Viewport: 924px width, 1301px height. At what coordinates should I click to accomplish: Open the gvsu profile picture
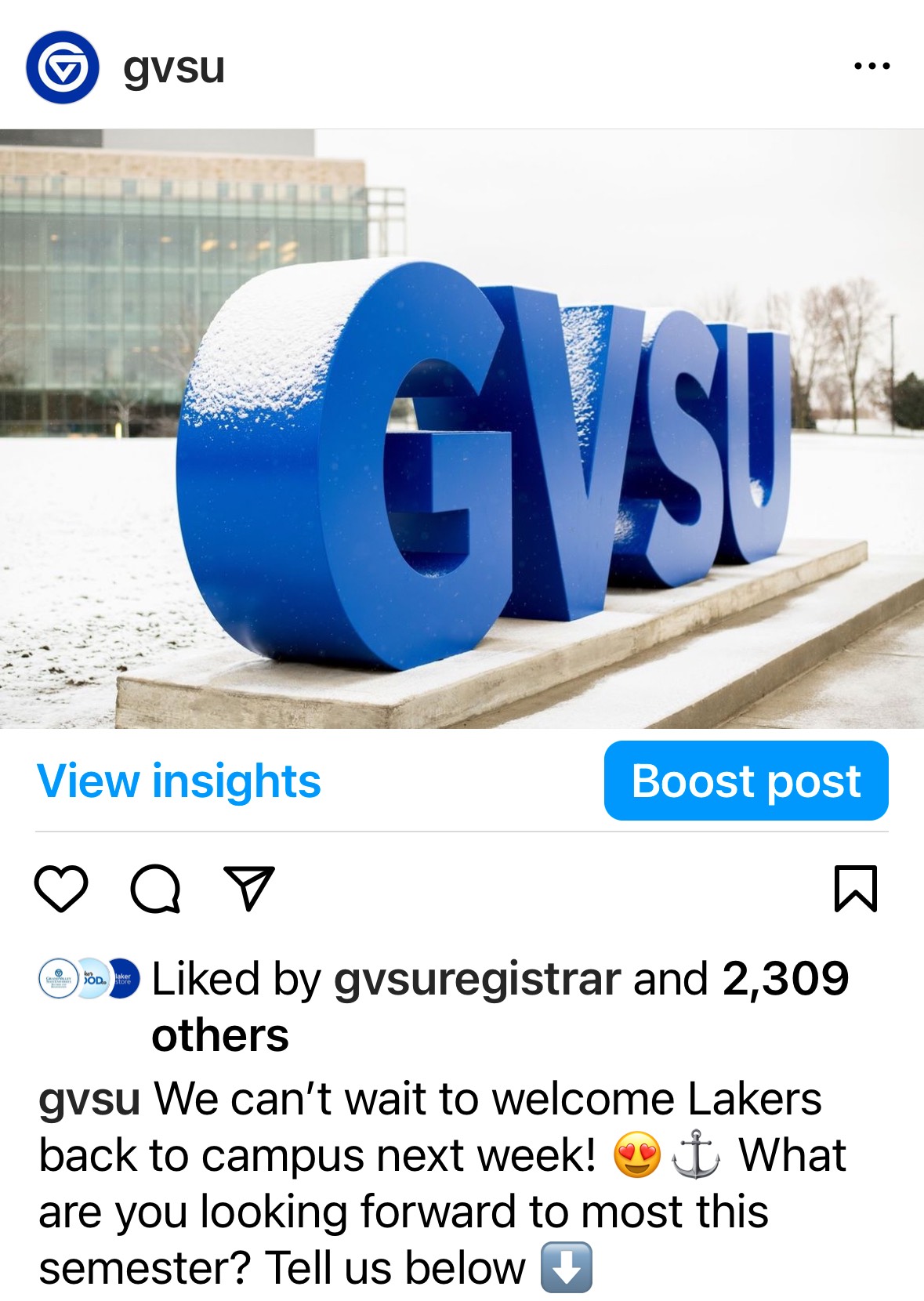(x=63, y=67)
